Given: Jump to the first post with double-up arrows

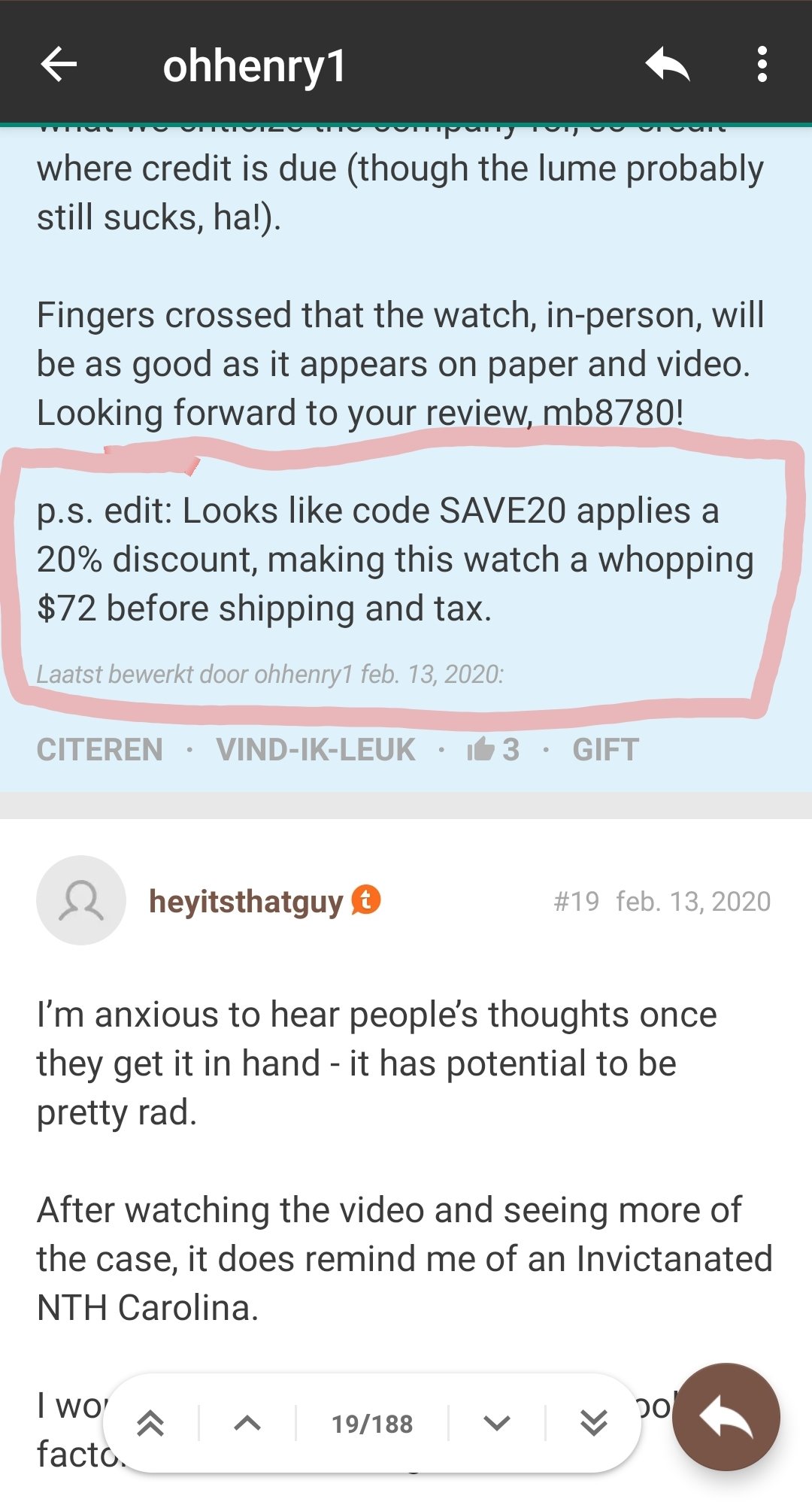Looking at the screenshot, I should click(150, 1423).
